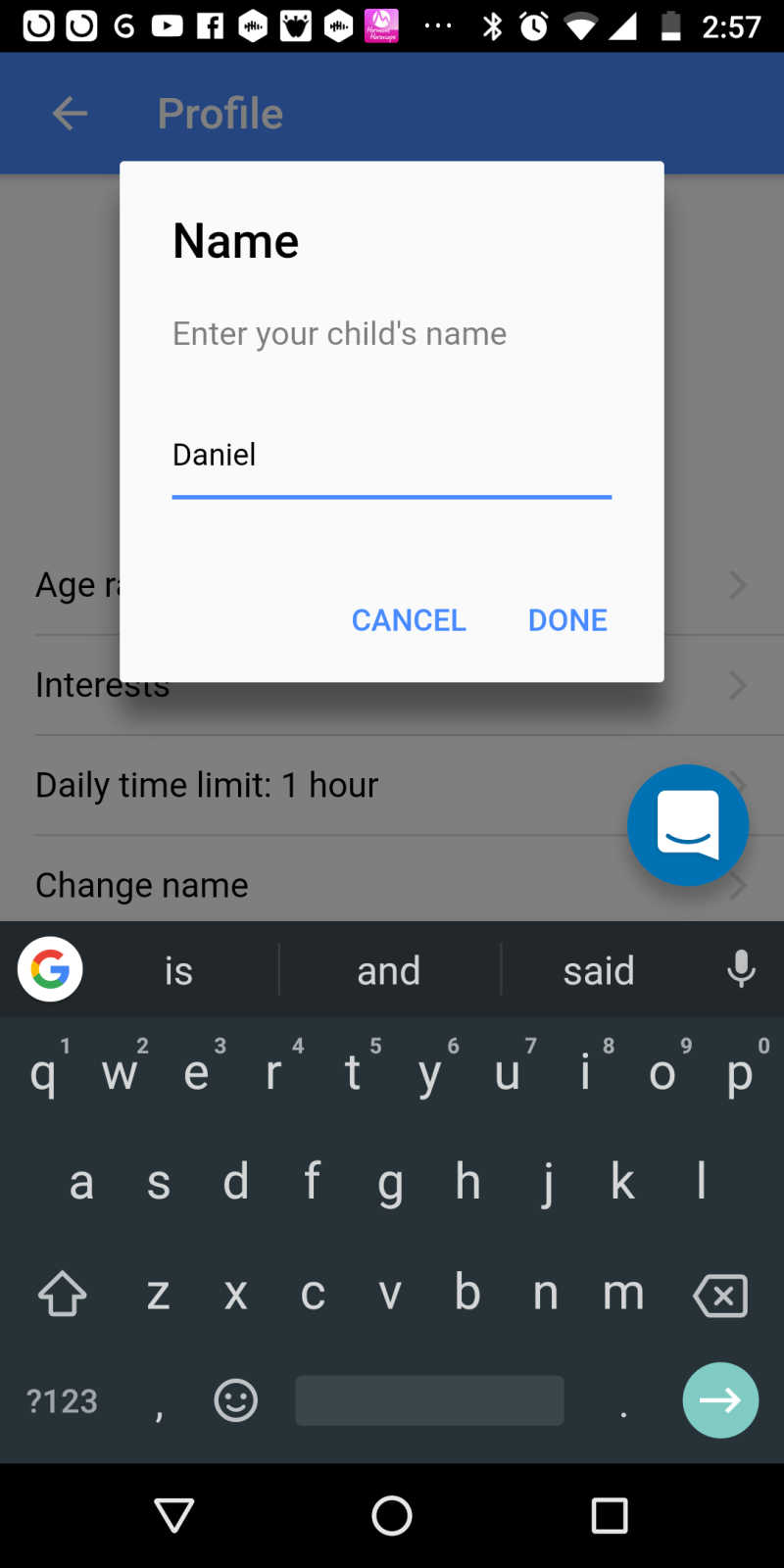Tap the microphone for voice input
Viewport: 784px width, 1568px height.
[x=742, y=970]
